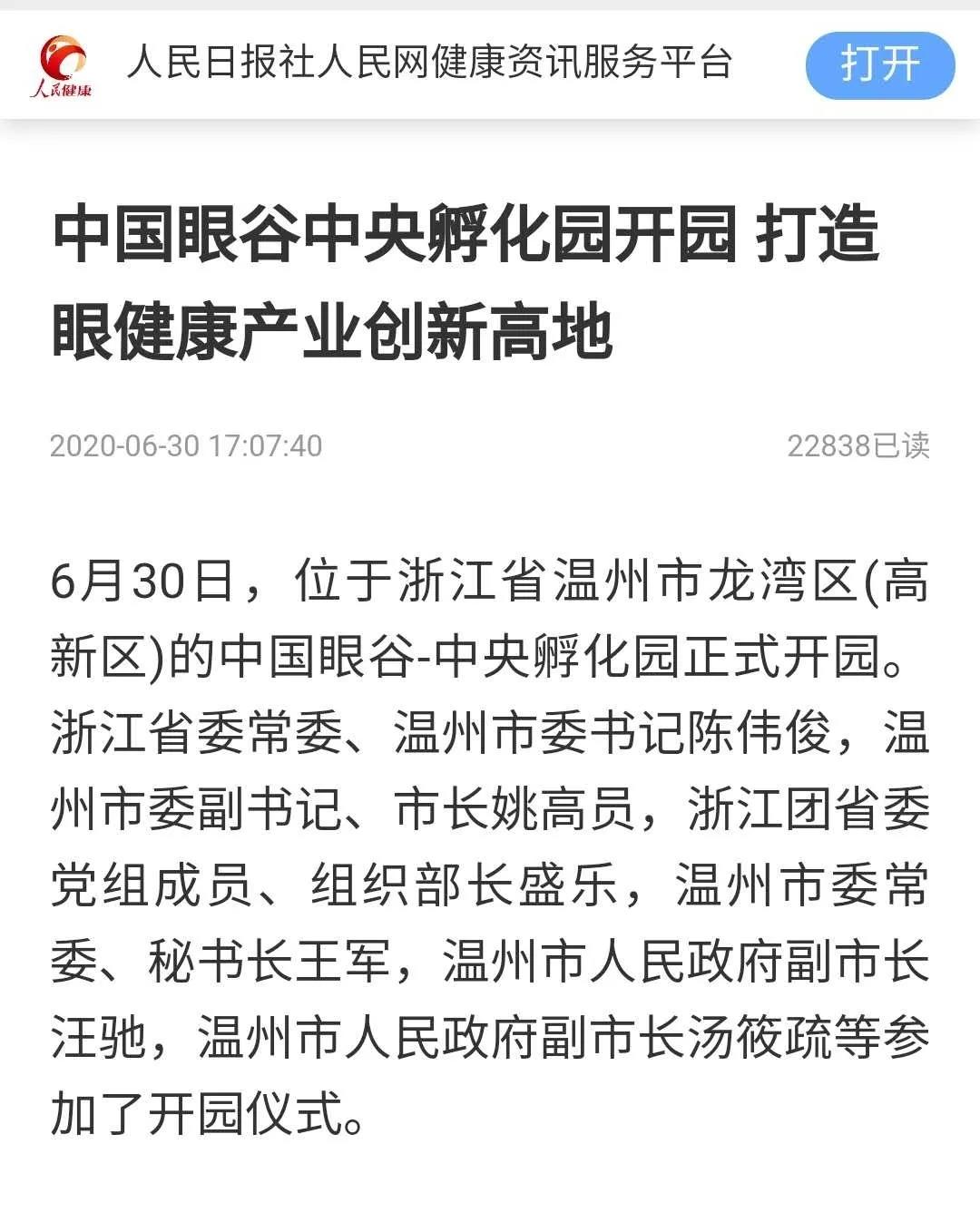The image size is (980, 1232).
Task: Tap the blue 打开 button
Action: (x=879, y=65)
